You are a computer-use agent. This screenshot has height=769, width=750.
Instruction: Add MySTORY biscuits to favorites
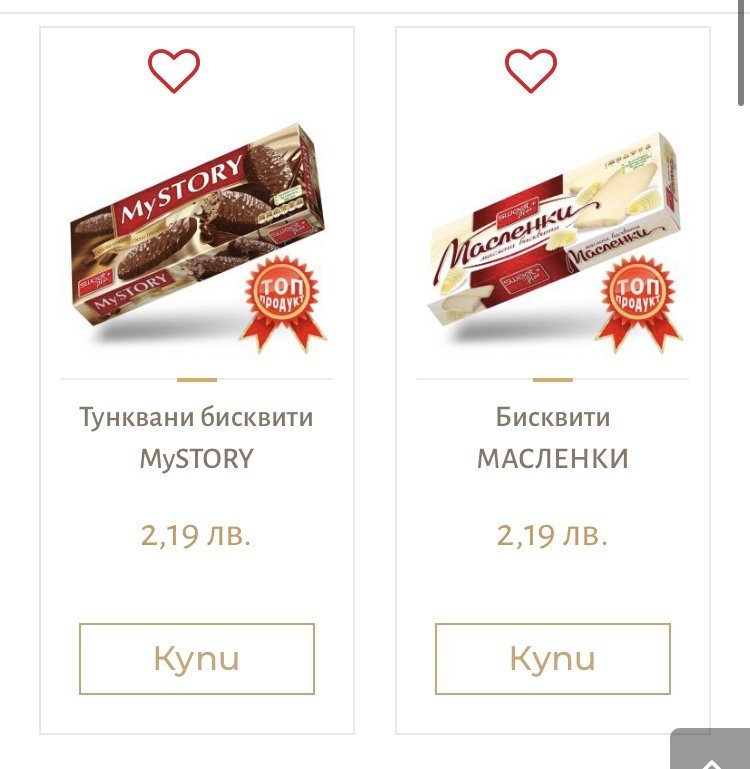(174, 71)
